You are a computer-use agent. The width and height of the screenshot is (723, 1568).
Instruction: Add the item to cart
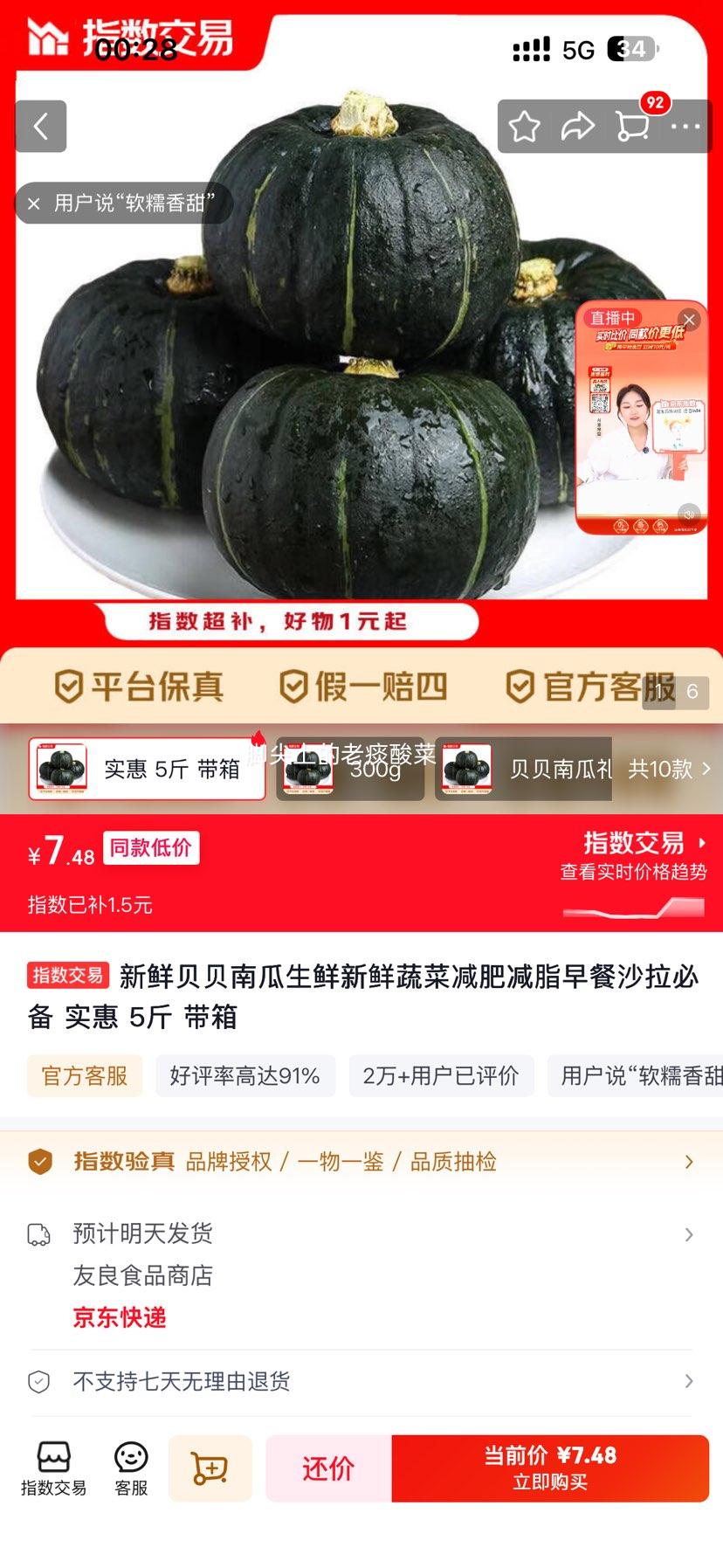tap(210, 1468)
